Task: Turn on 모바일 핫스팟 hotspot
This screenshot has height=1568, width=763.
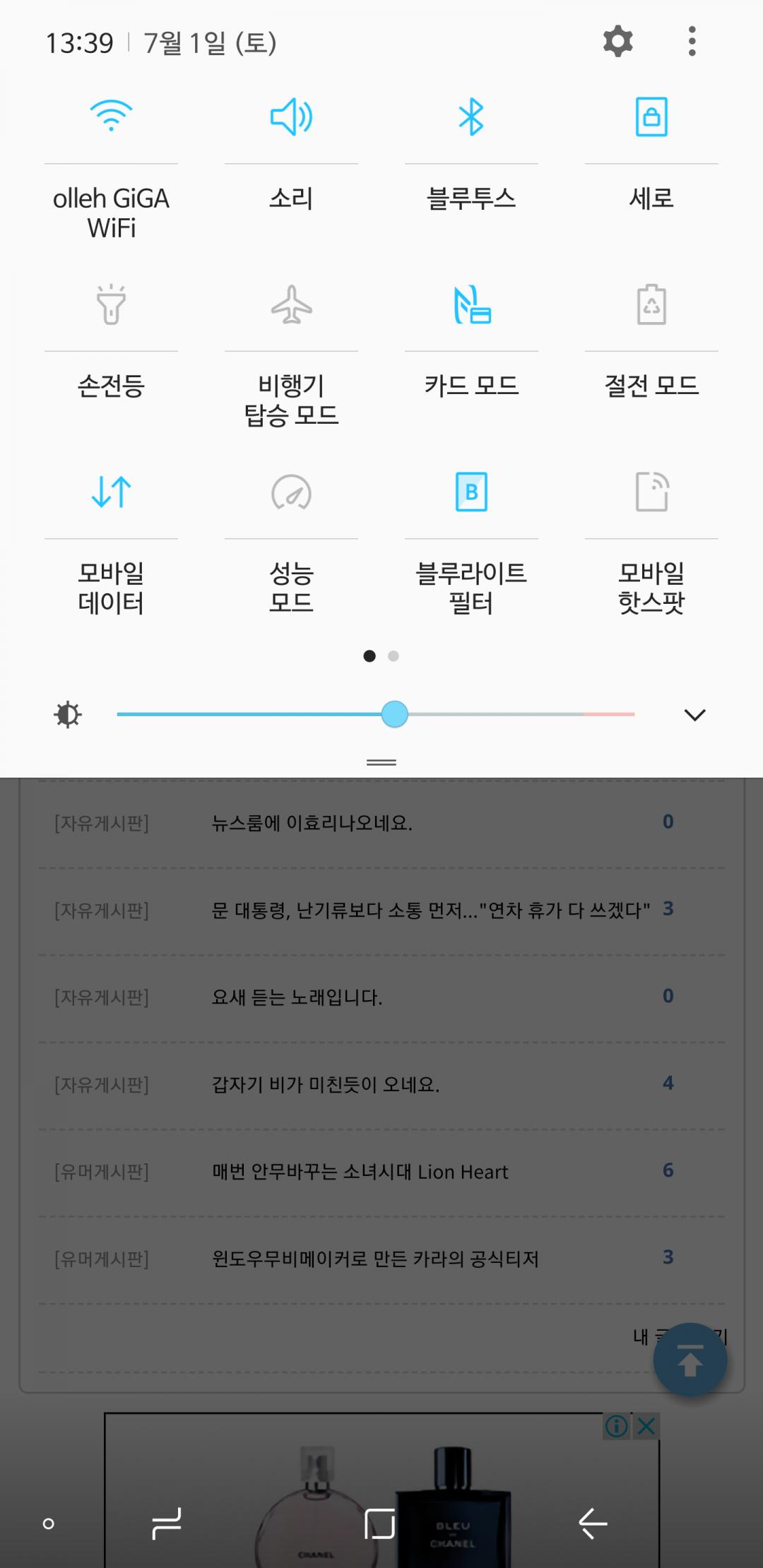Action: tap(651, 492)
